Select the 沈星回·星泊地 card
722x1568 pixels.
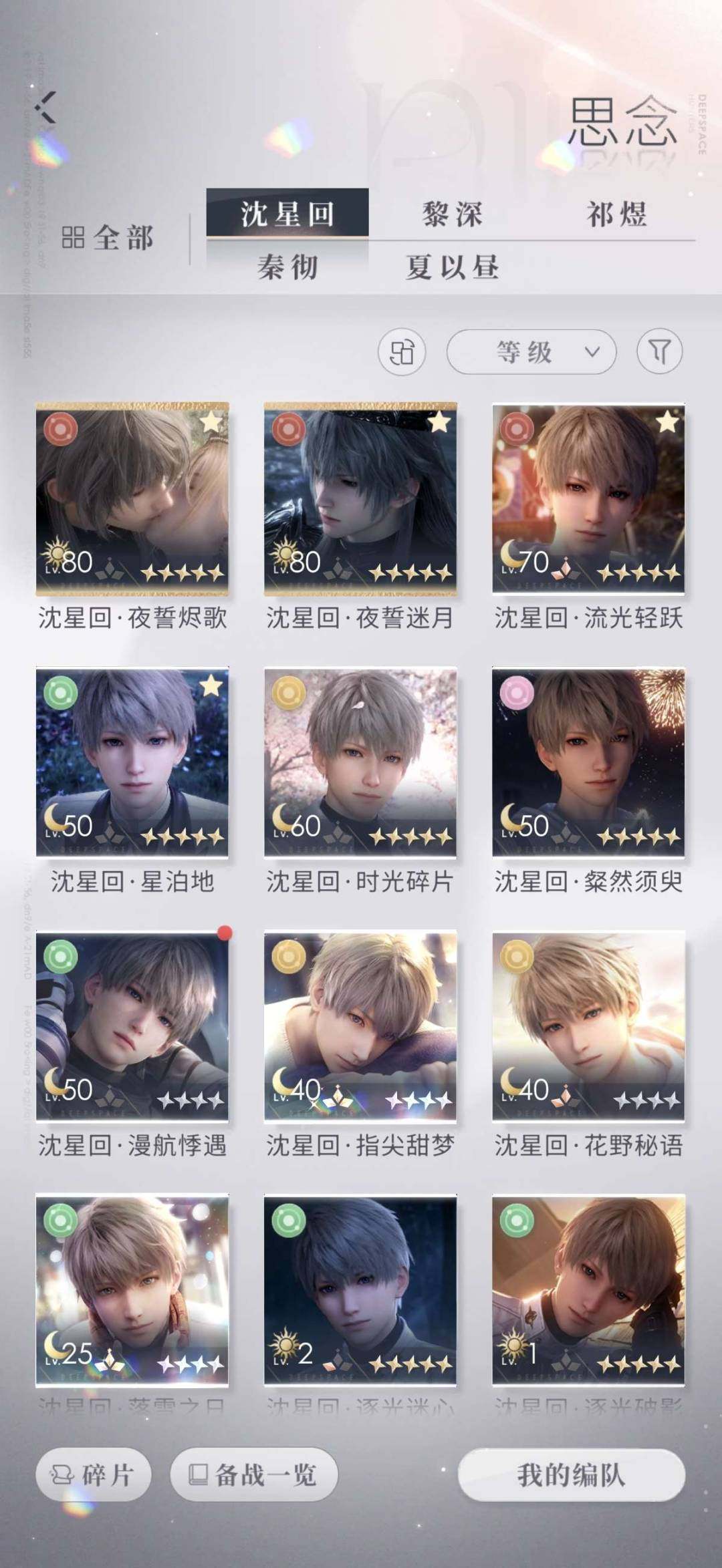tap(132, 762)
